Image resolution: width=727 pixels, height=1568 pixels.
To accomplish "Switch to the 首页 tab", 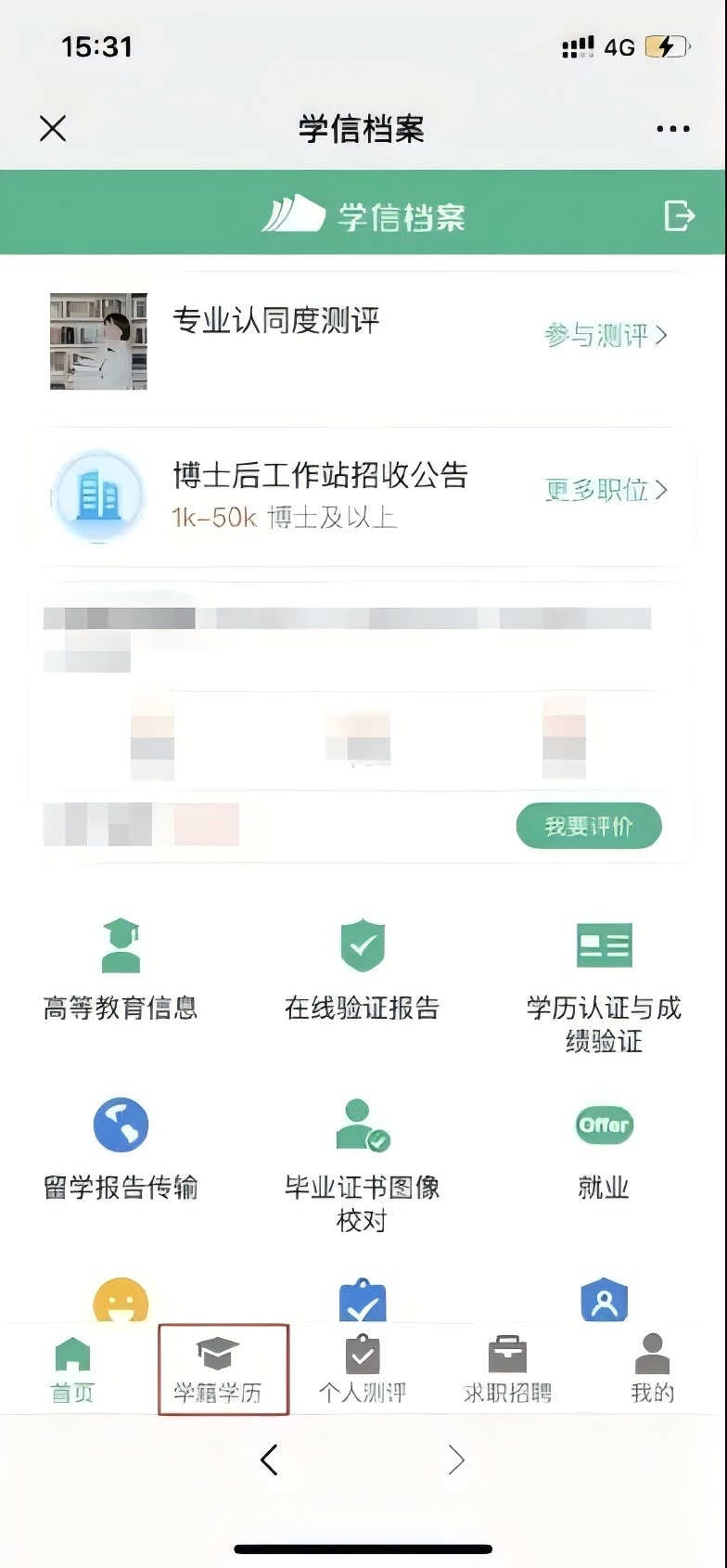I will pyautogui.click(x=72, y=1369).
